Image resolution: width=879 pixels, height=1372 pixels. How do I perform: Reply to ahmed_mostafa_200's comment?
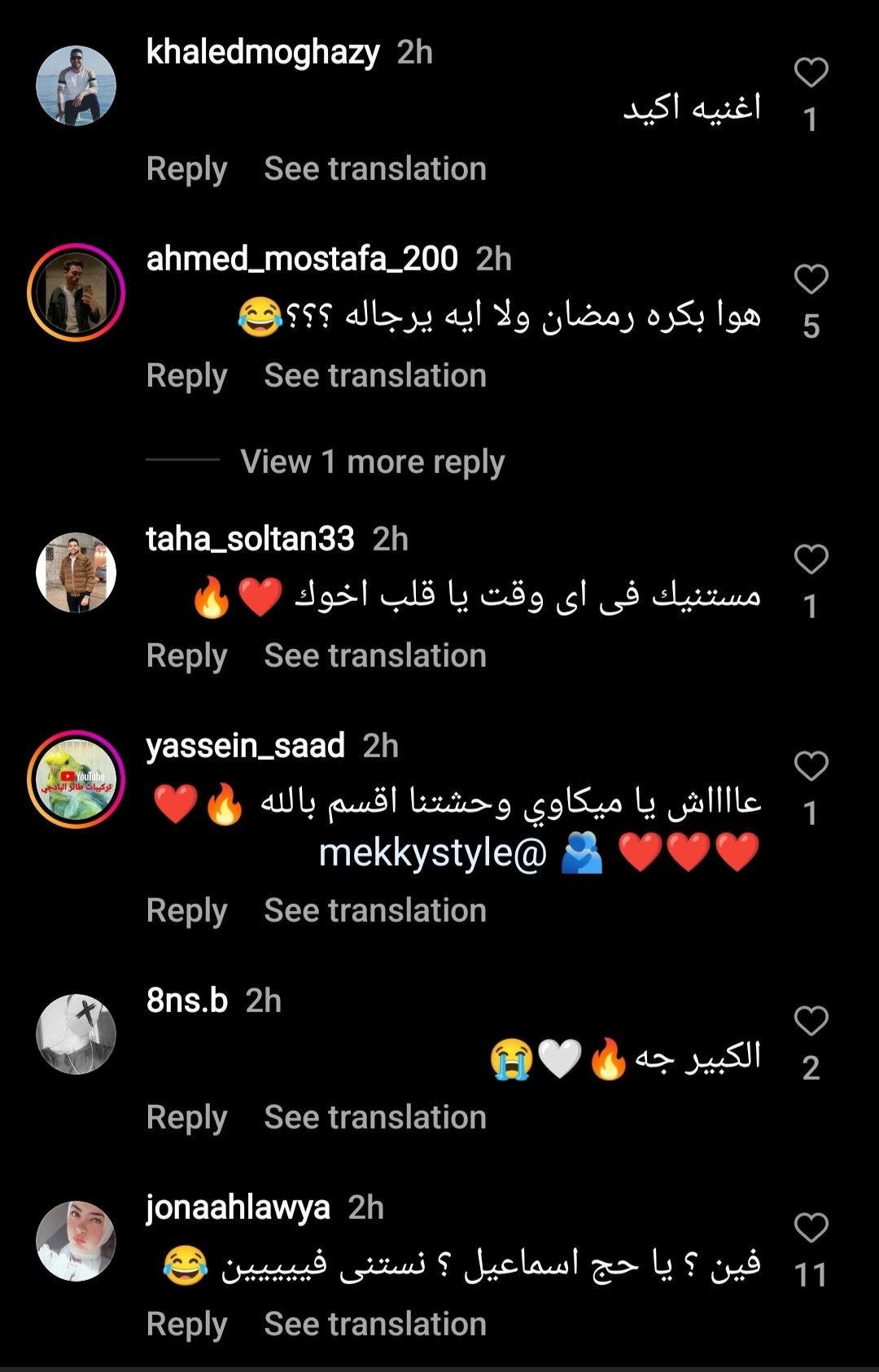(186, 376)
